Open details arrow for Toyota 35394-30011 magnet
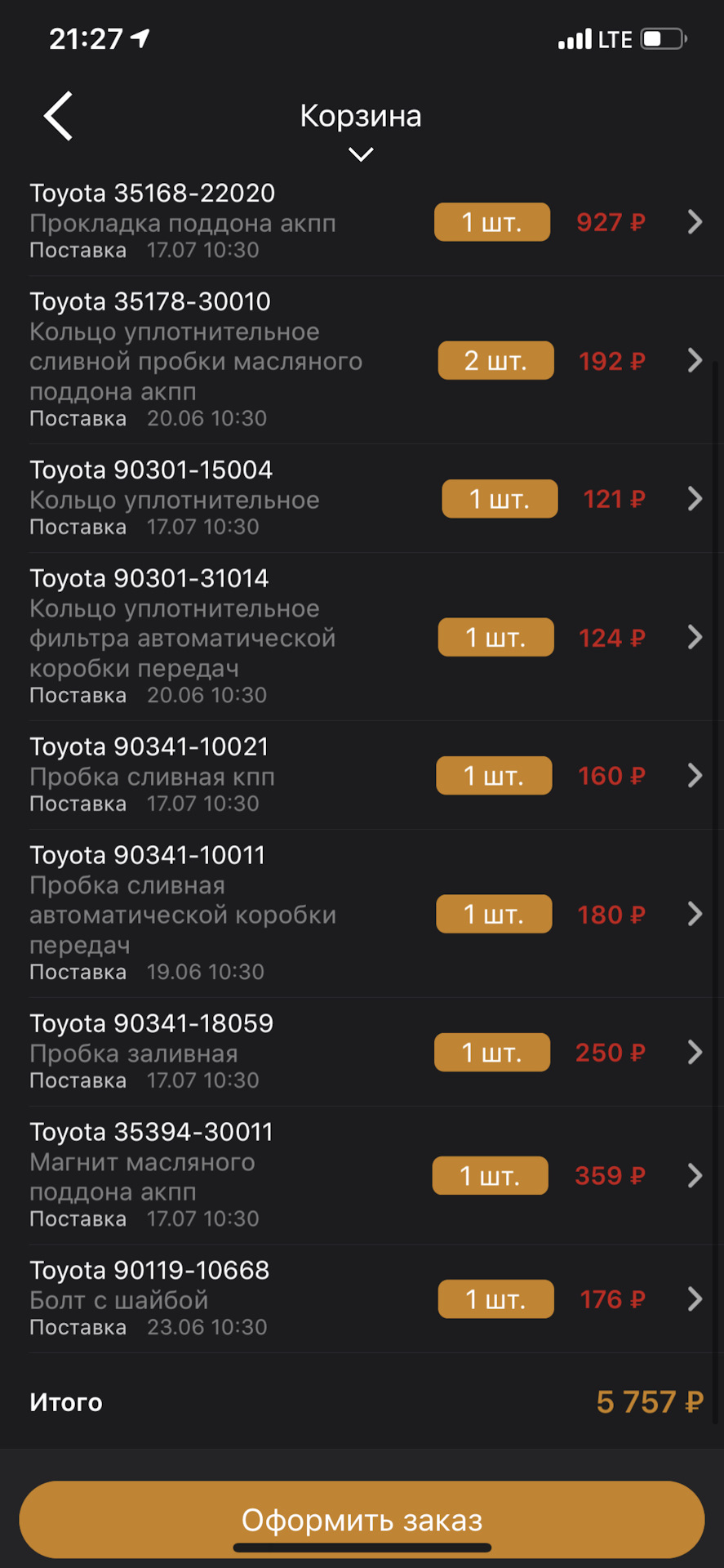 (x=695, y=1175)
